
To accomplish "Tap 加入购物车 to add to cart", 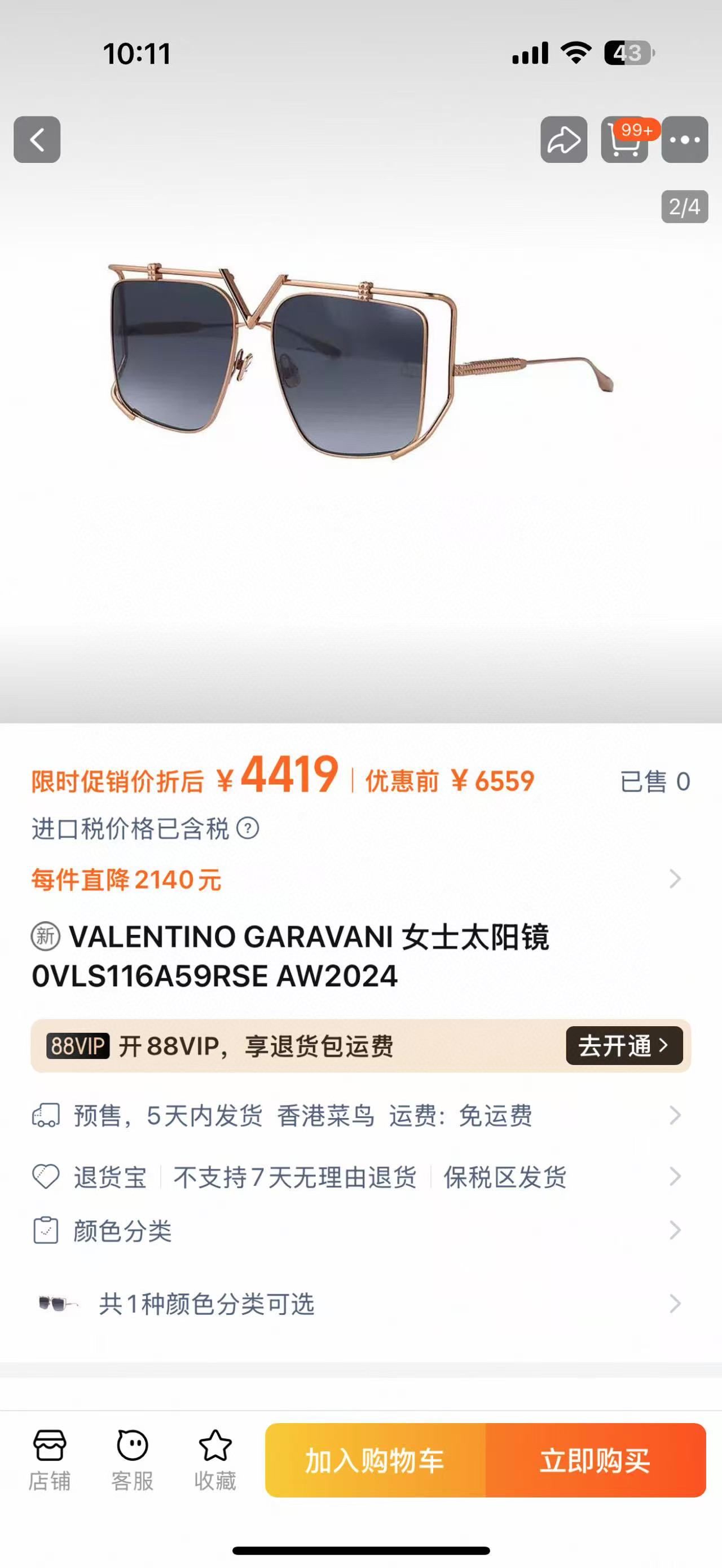I will 375,1461.
